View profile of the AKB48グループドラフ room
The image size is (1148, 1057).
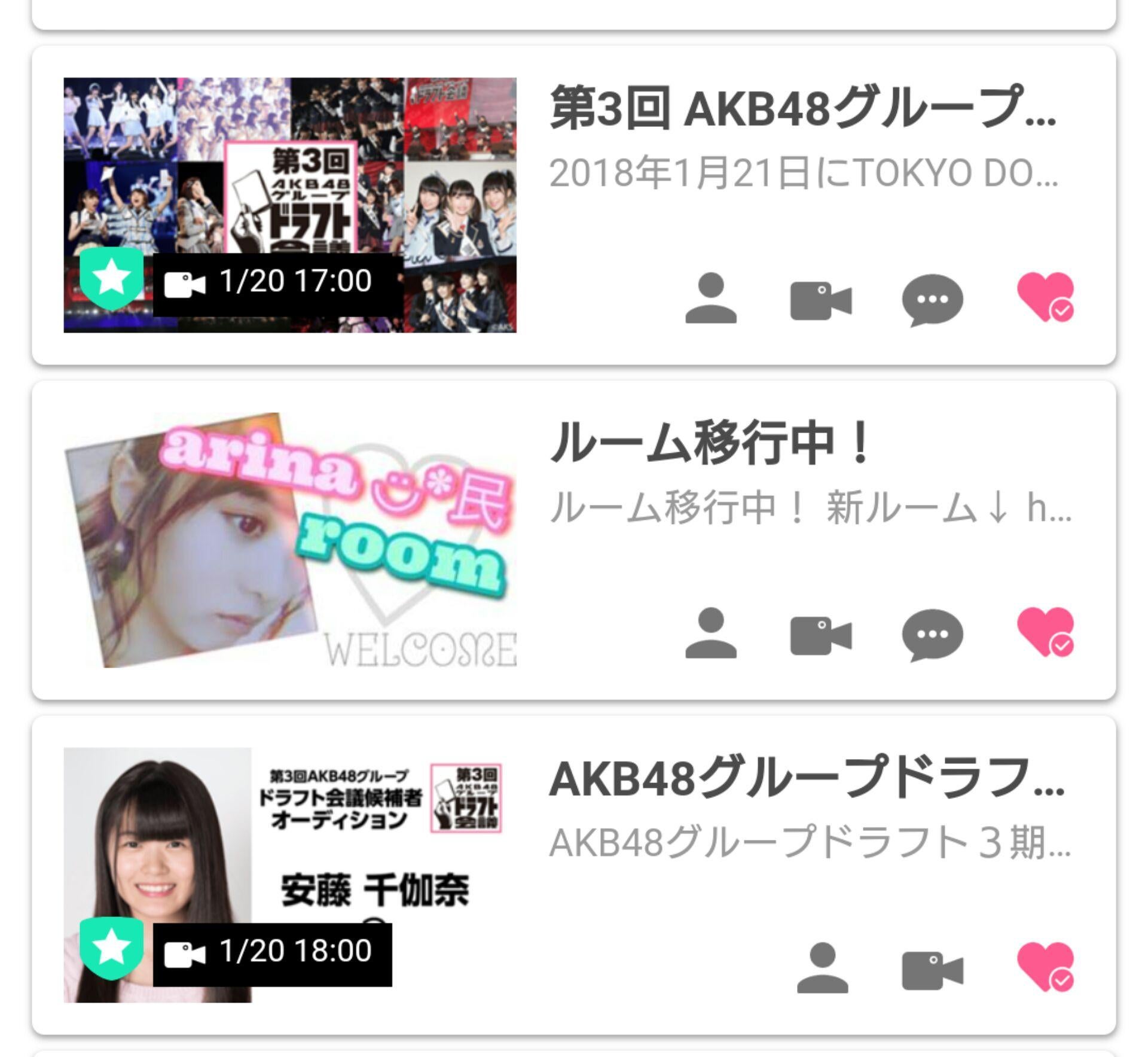[x=822, y=968]
